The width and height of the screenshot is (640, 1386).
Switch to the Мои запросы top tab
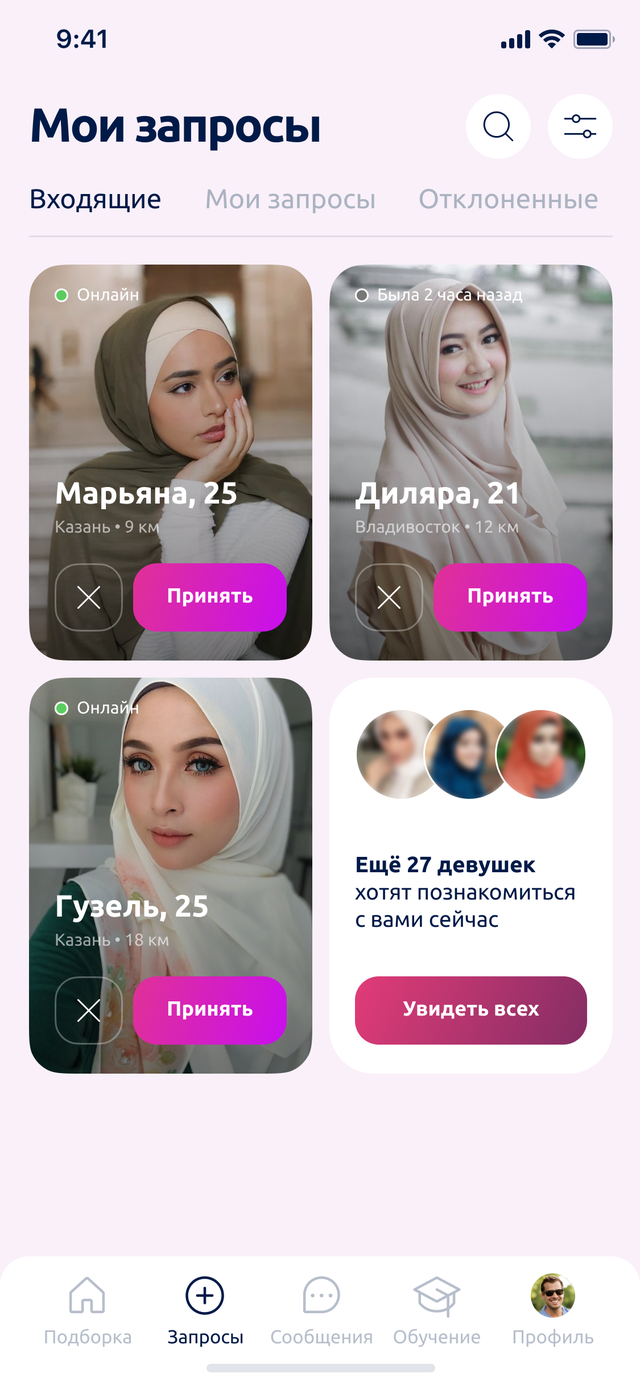click(x=290, y=199)
